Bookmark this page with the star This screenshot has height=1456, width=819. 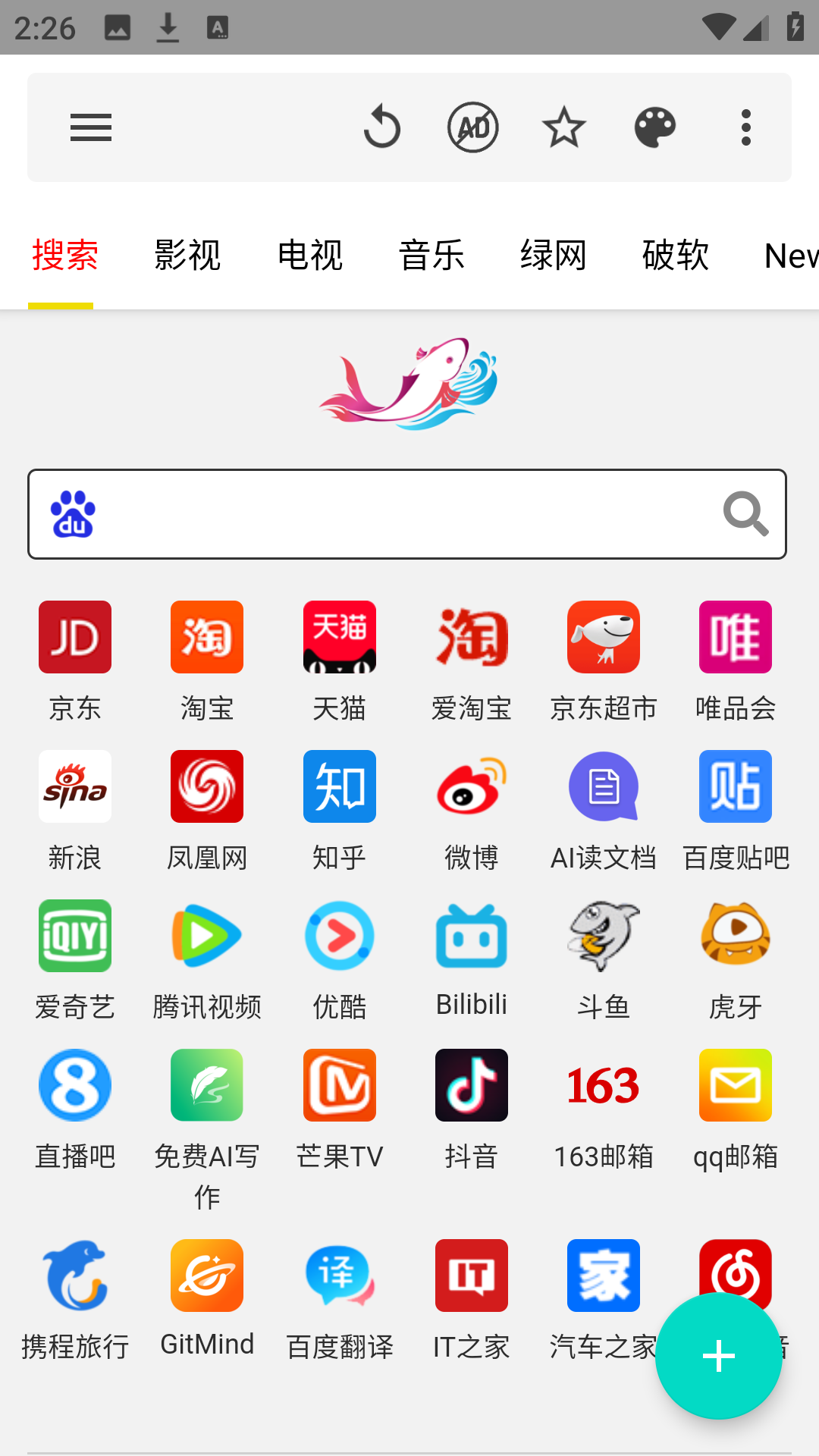(x=563, y=127)
